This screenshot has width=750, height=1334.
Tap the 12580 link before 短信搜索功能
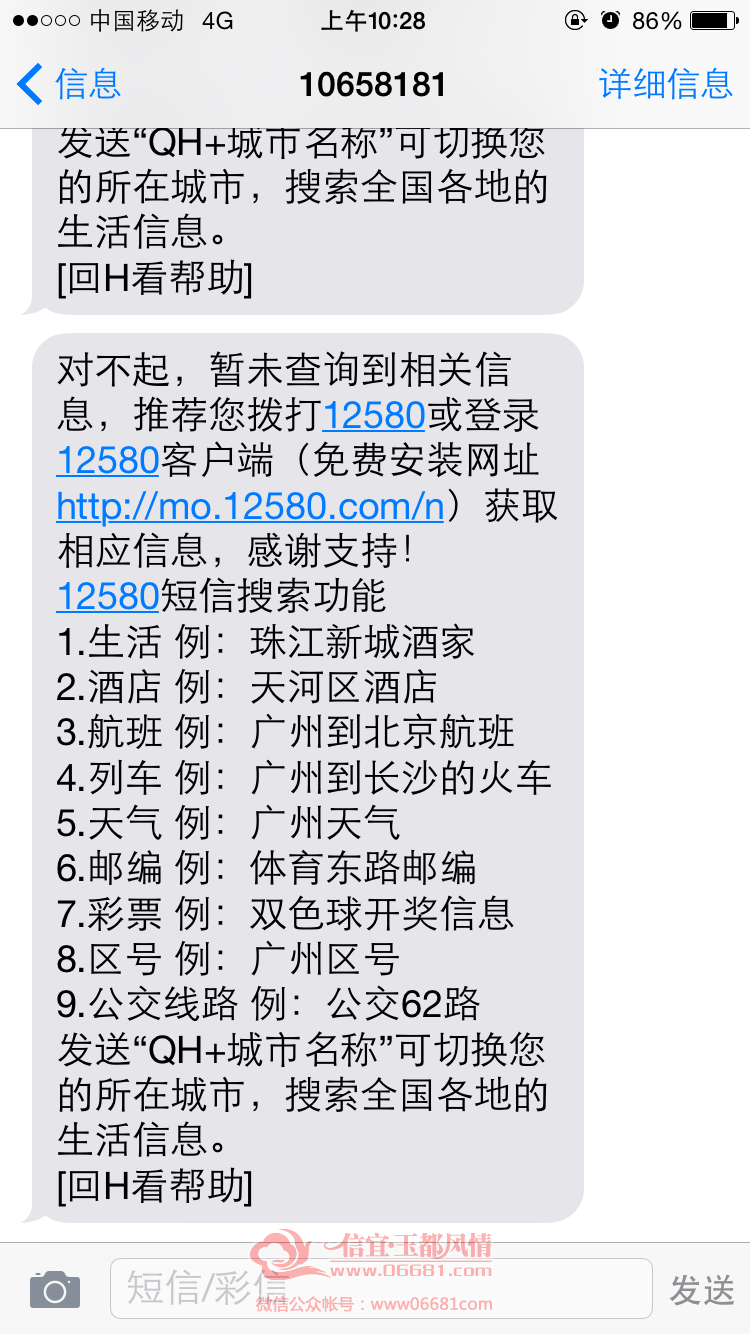pyautogui.click(x=108, y=597)
